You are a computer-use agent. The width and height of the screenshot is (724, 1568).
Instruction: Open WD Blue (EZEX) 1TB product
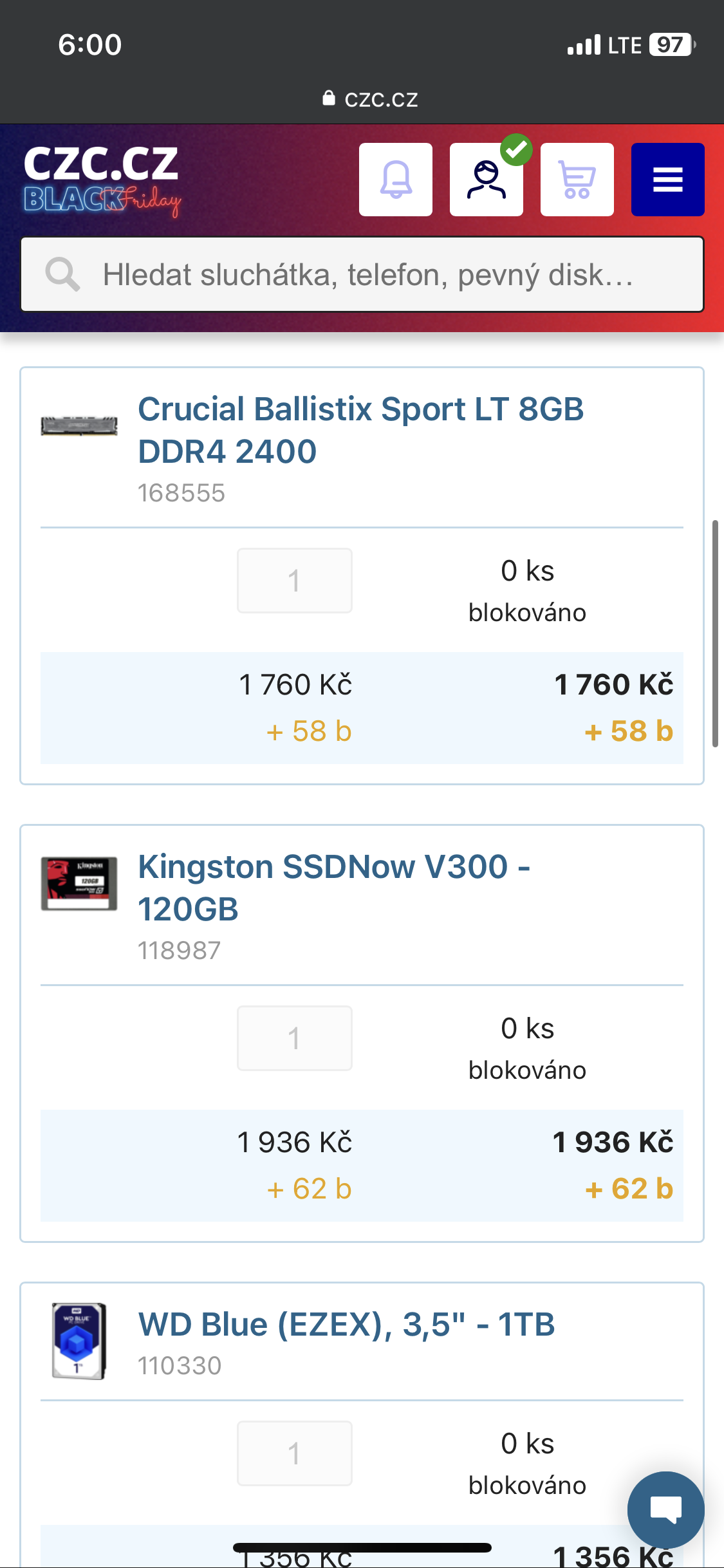[x=346, y=1325]
